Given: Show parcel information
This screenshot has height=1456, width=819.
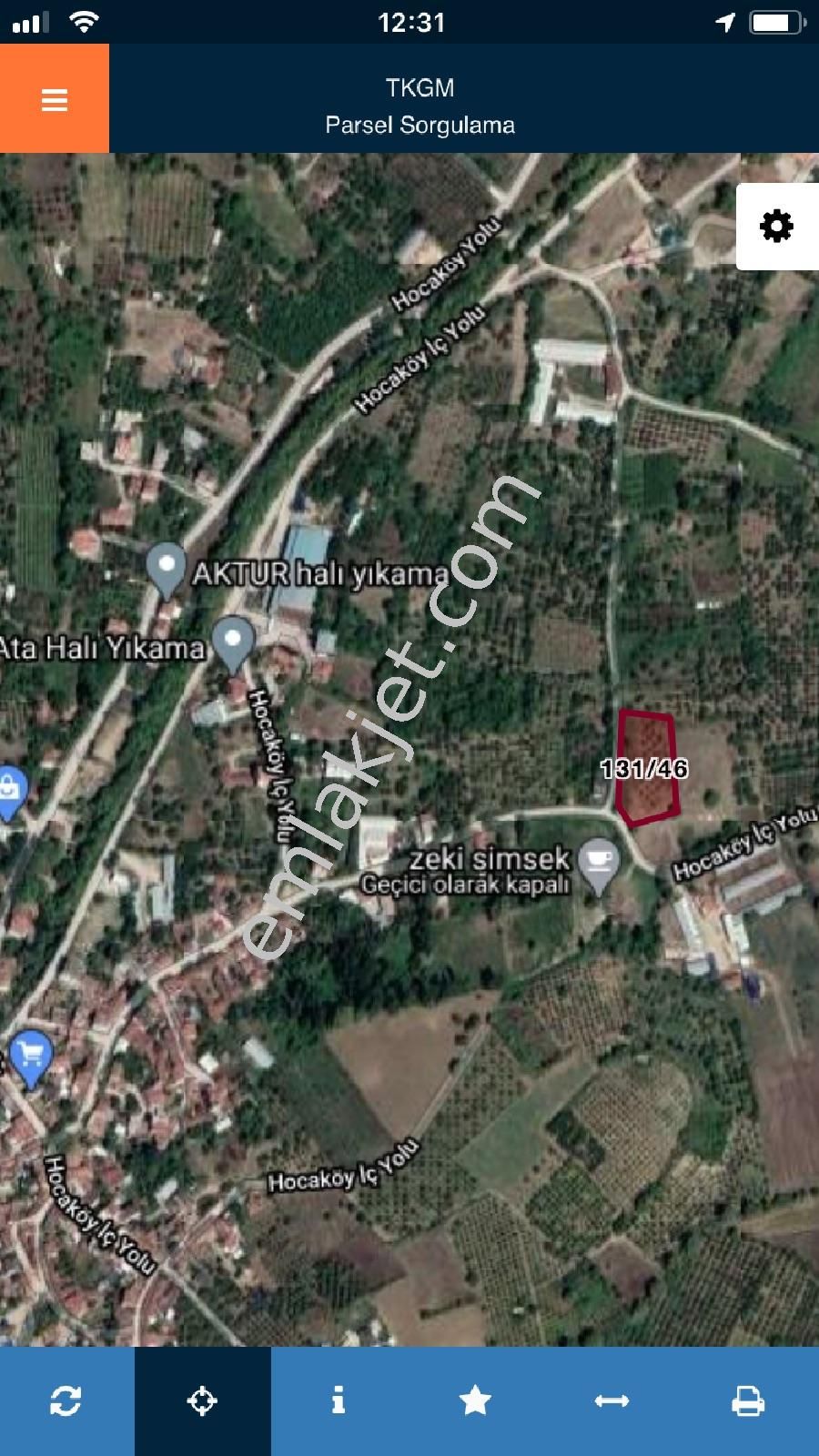Looking at the screenshot, I should [339, 1400].
